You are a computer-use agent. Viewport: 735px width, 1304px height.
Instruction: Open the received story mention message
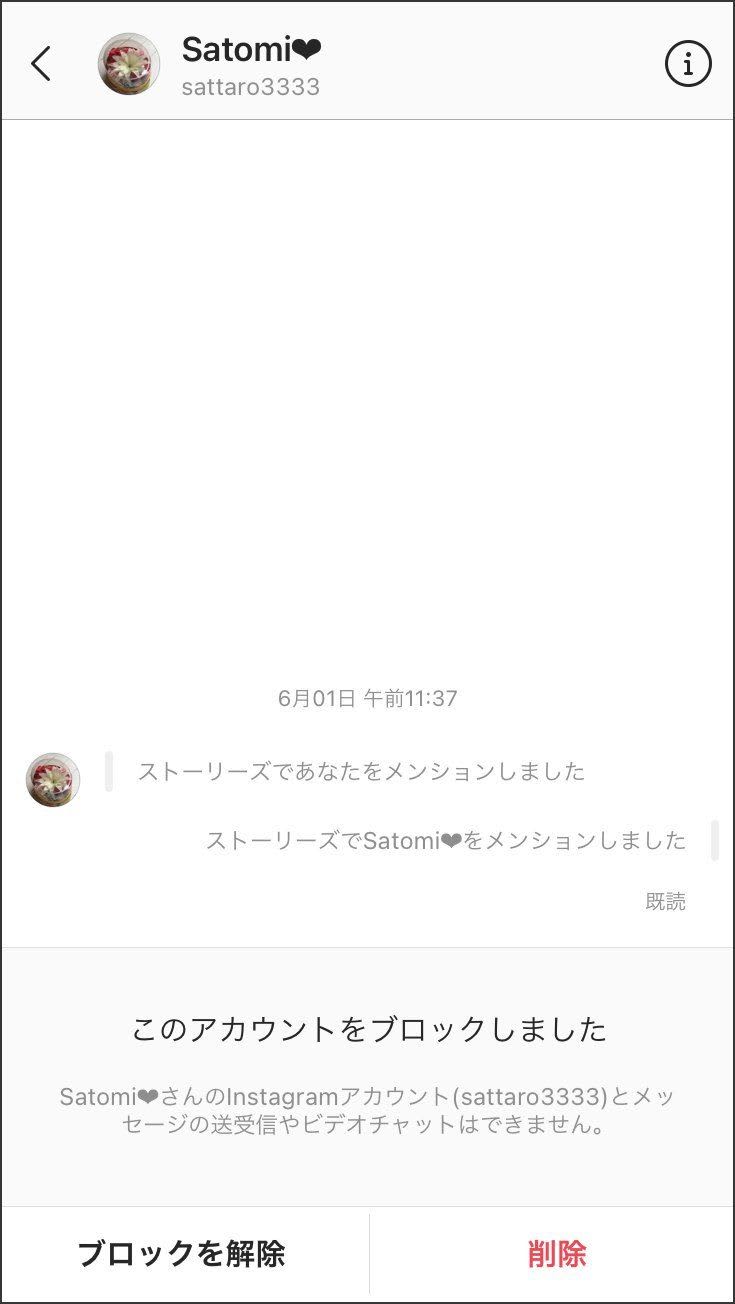click(361, 771)
